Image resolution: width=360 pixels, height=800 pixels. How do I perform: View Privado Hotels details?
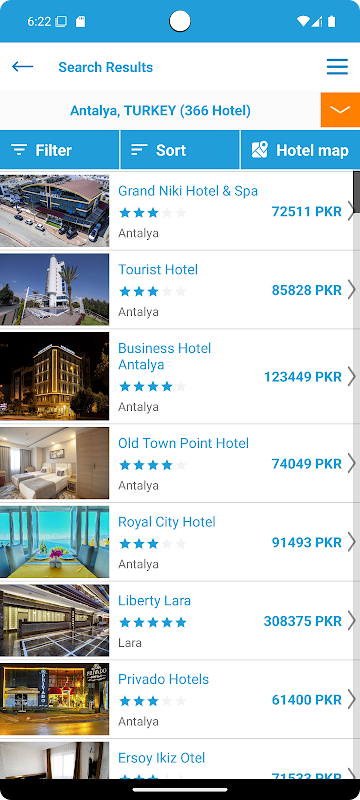point(176,699)
